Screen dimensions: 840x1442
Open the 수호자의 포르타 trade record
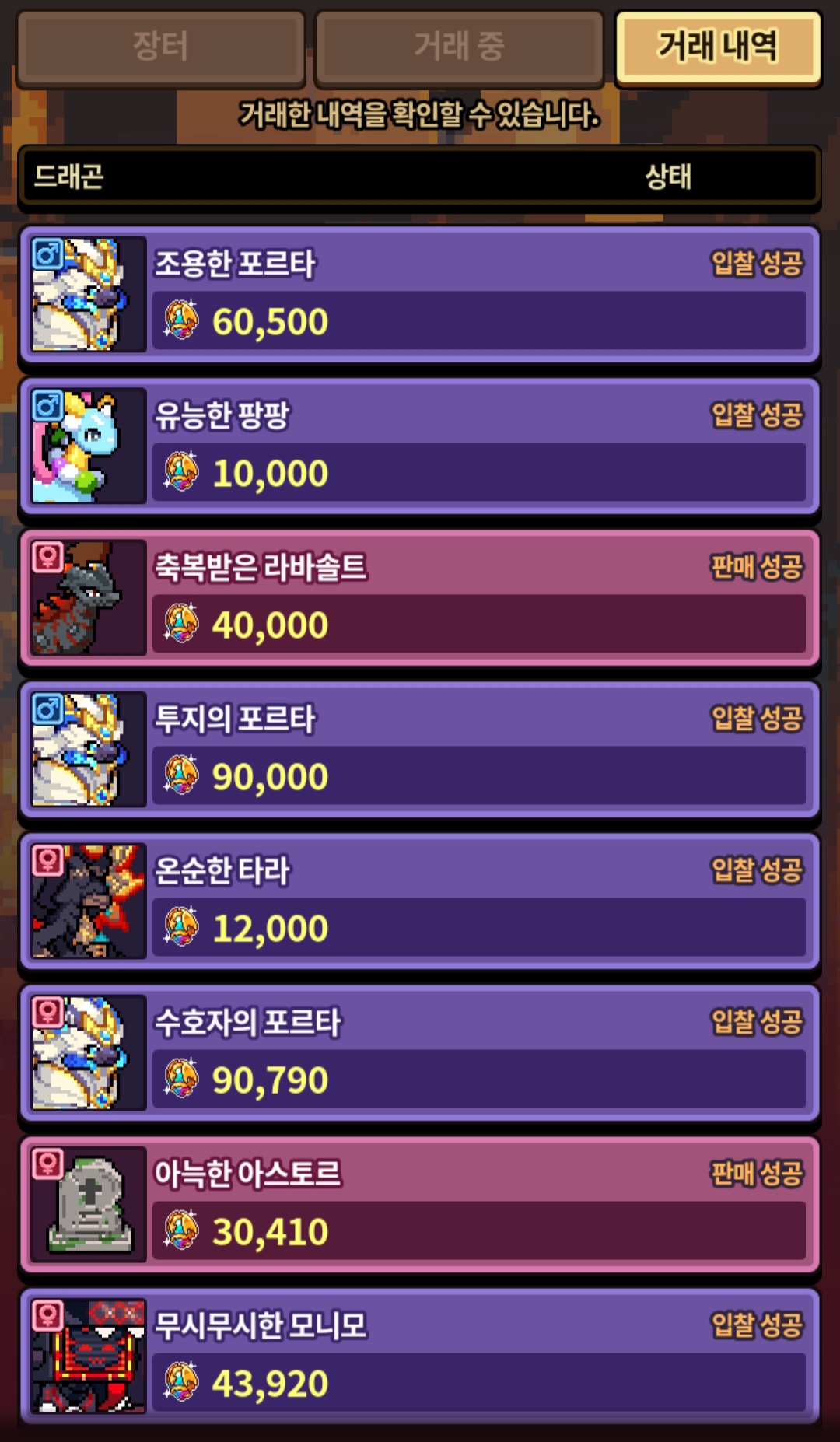[x=420, y=1054]
